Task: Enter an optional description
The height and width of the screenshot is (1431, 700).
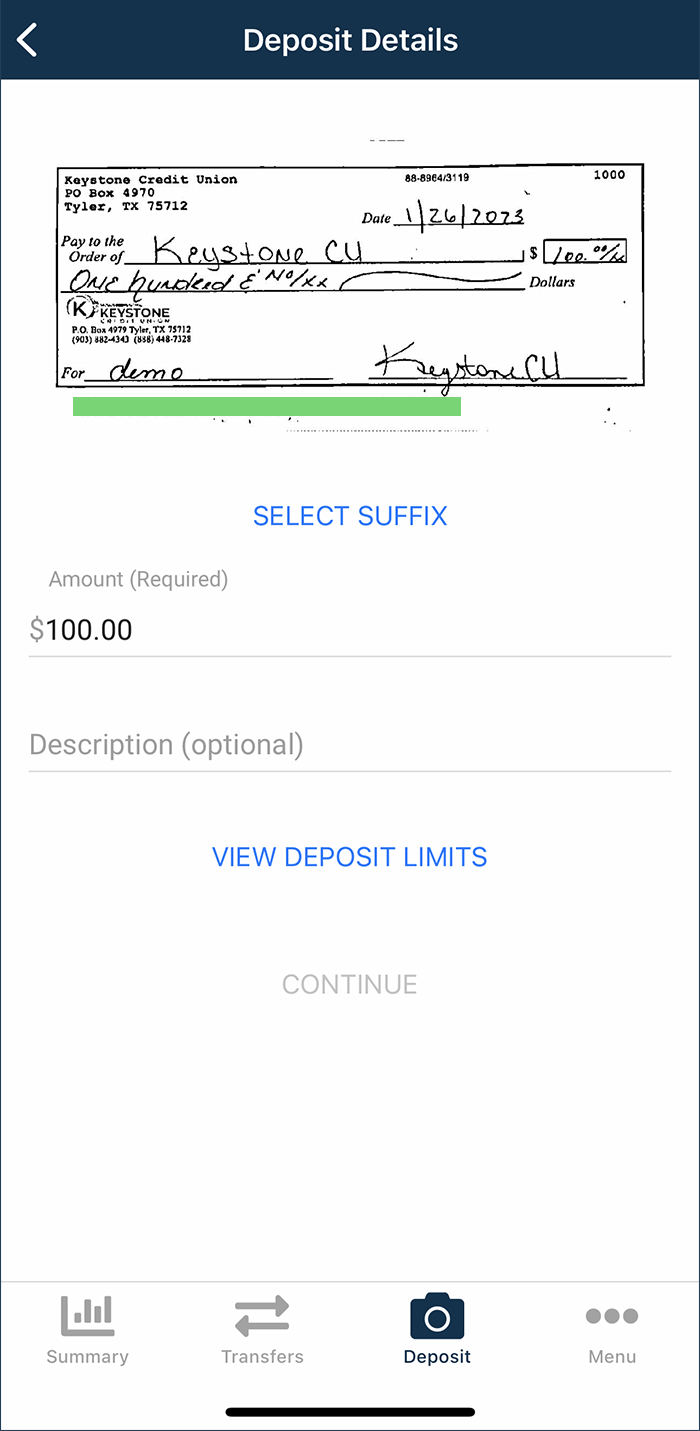Action: pos(350,745)
